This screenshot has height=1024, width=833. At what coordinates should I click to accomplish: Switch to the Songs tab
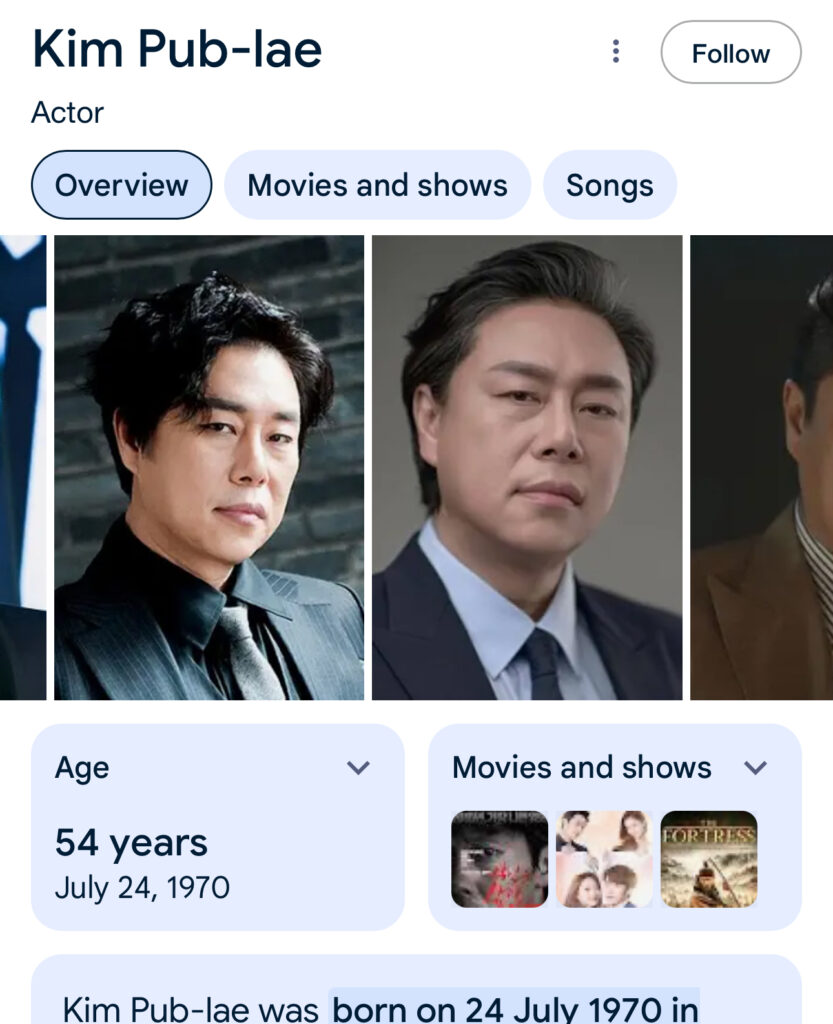(x=609, y=185)
